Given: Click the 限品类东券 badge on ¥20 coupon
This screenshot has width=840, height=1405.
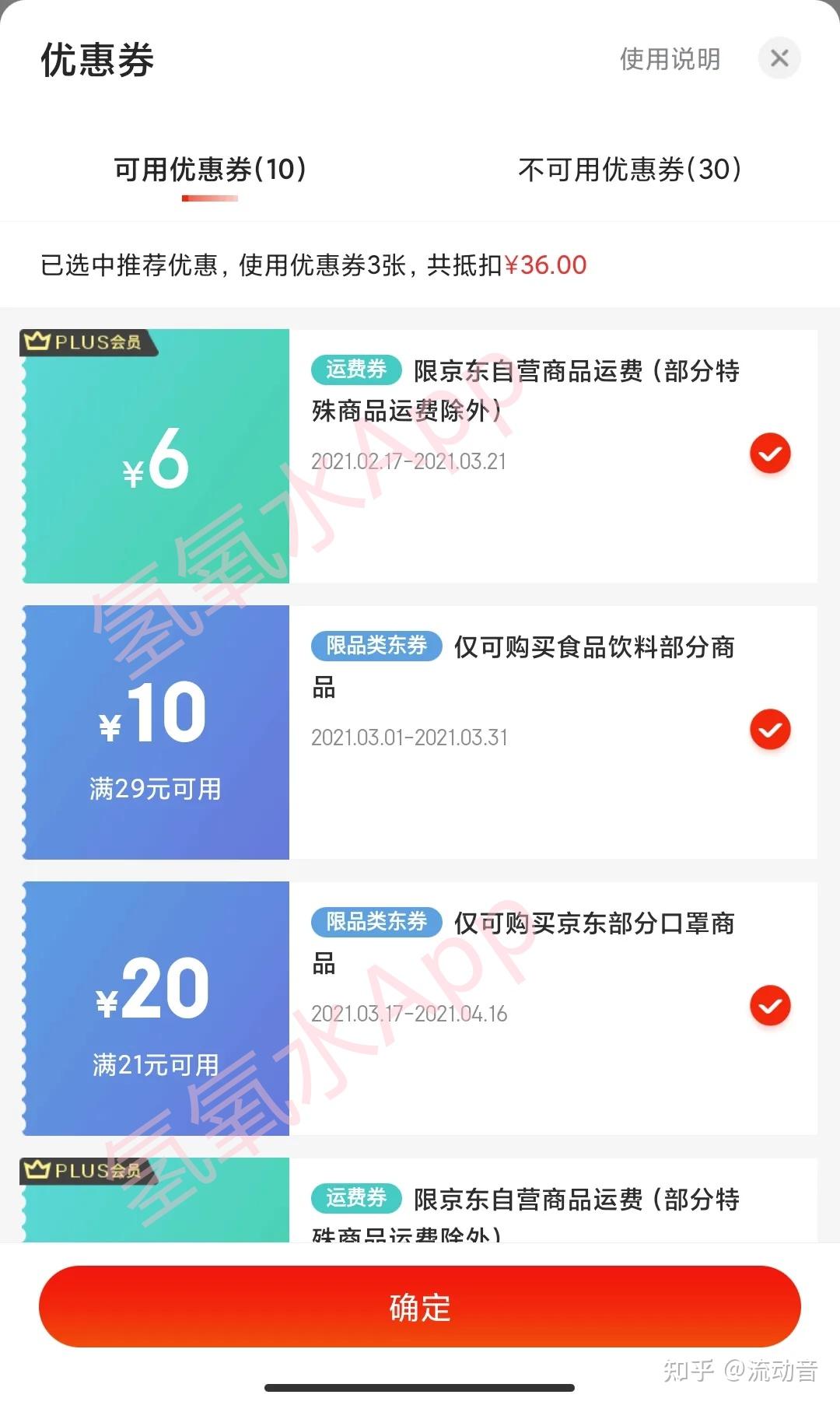Looking at the screenshot, I should point(376,922).
